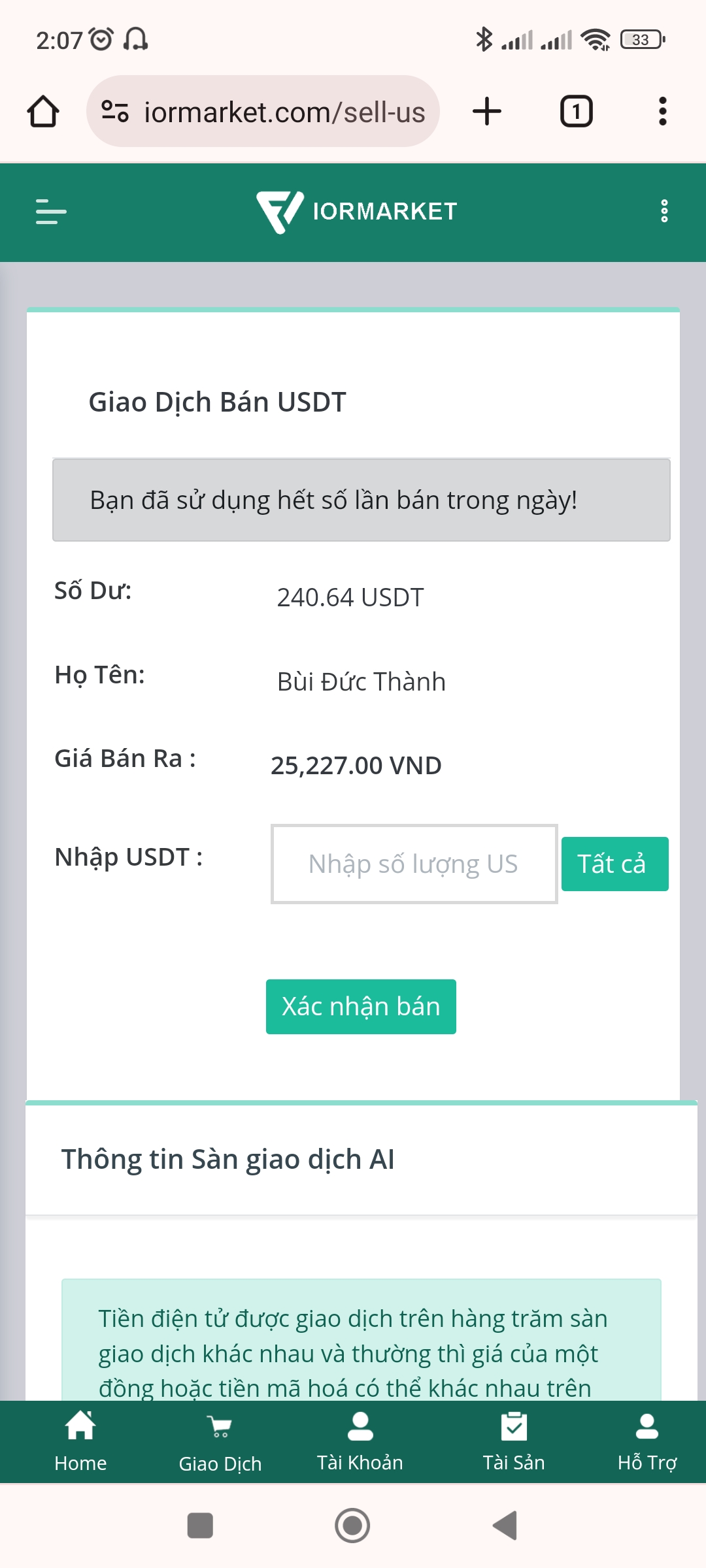The height and width of the screenshot is (1568, 706).
Task: Focus the USDT amount input field
Action: click(414, 864)
